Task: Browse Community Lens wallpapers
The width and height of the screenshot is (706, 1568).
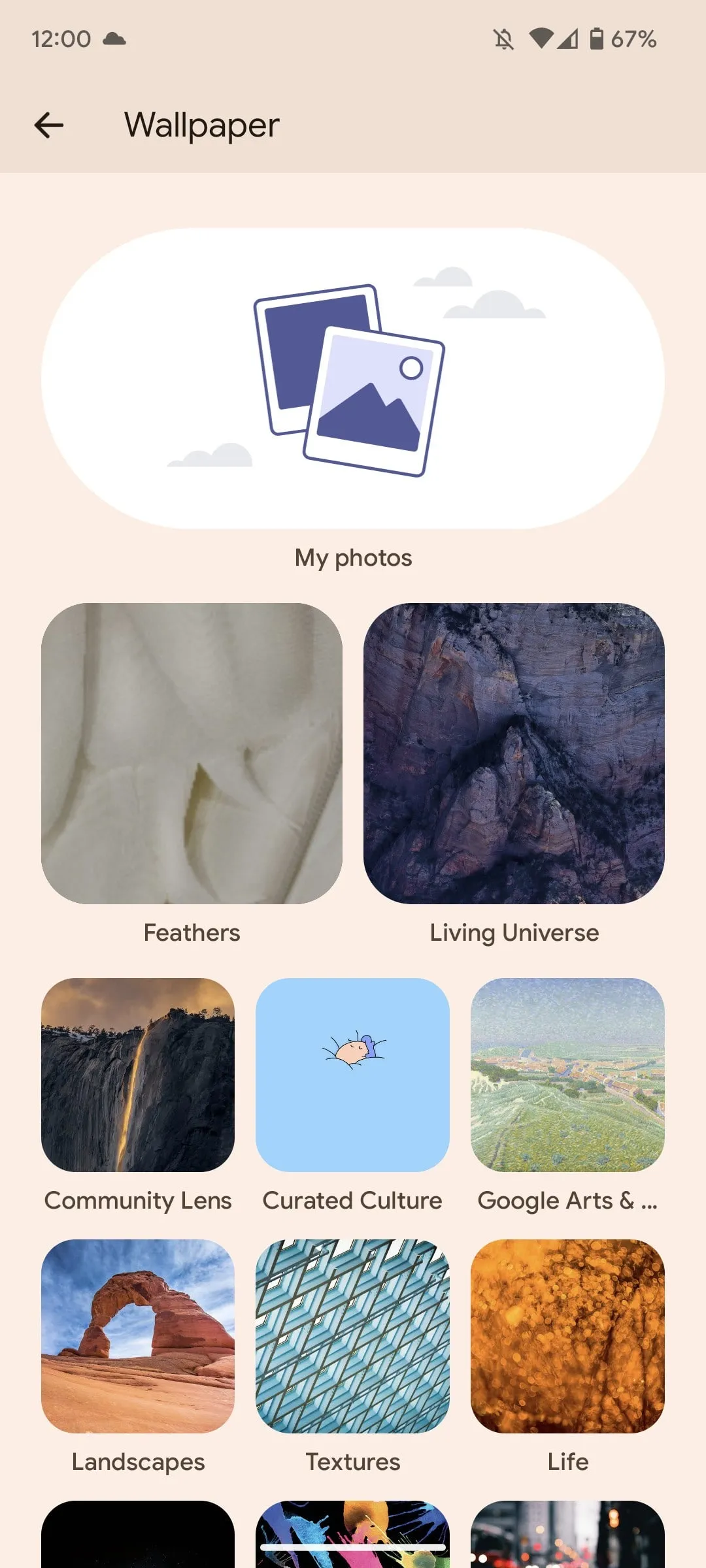Action: (x=138, y=1075)
